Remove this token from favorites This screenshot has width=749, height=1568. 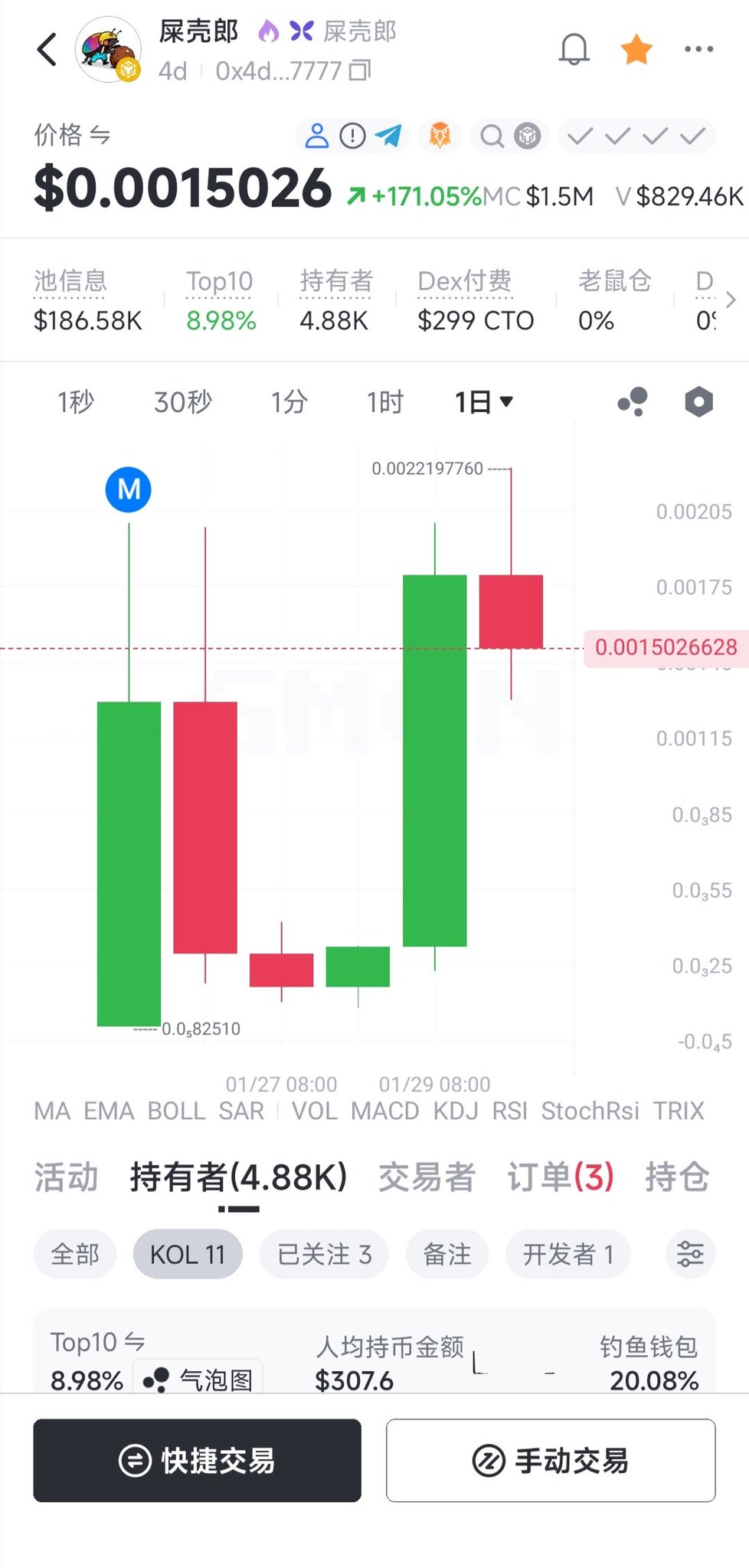tap(636, 50)
